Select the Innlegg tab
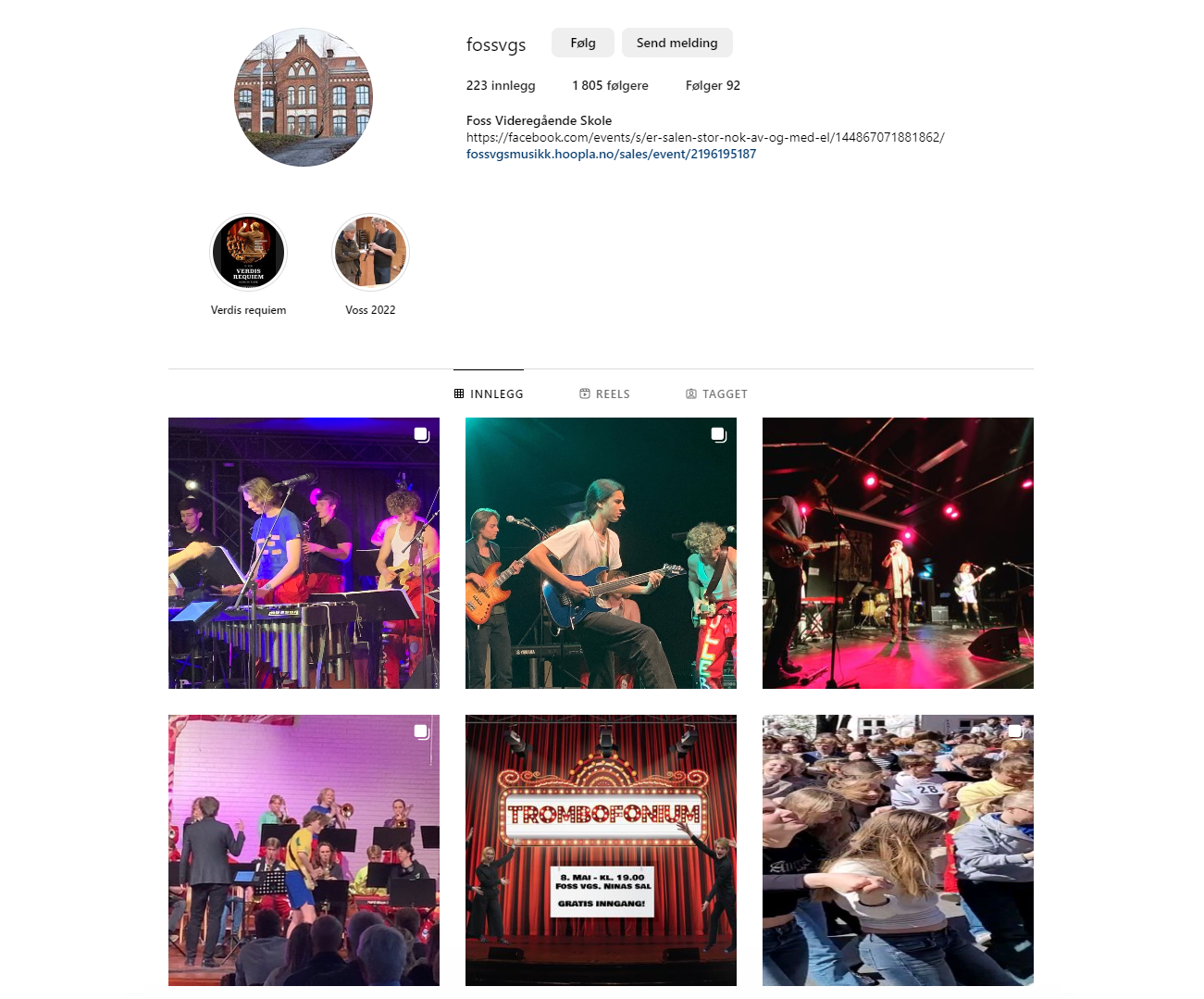 (489, 394)
